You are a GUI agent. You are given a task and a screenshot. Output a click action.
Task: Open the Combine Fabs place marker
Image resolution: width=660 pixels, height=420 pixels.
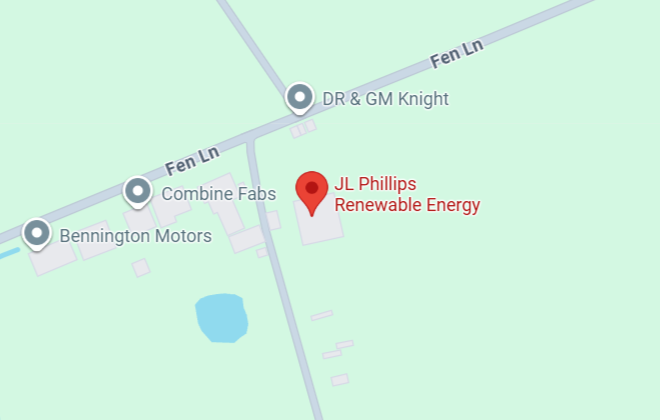point(137,191)
